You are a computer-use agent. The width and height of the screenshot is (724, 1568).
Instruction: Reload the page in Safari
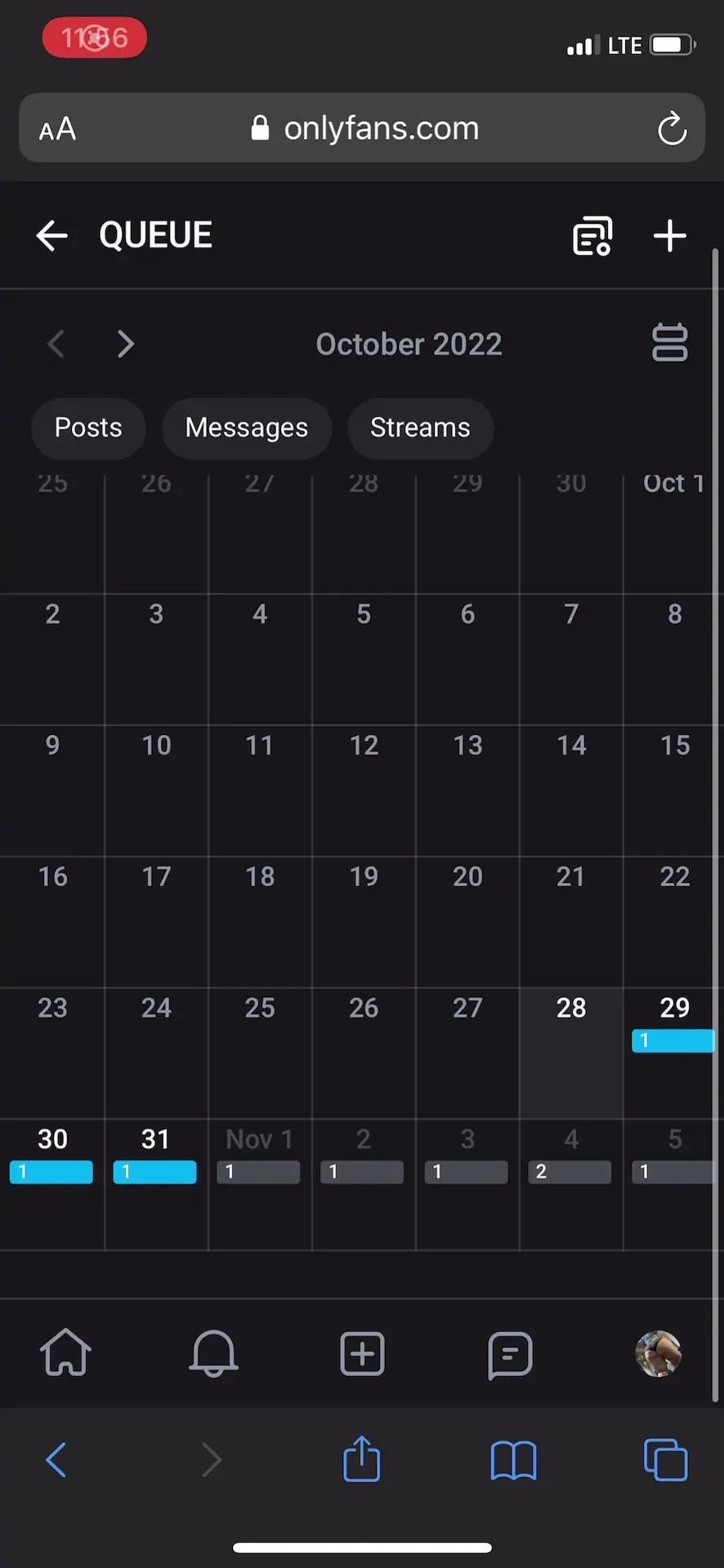(x=672, y=128)
